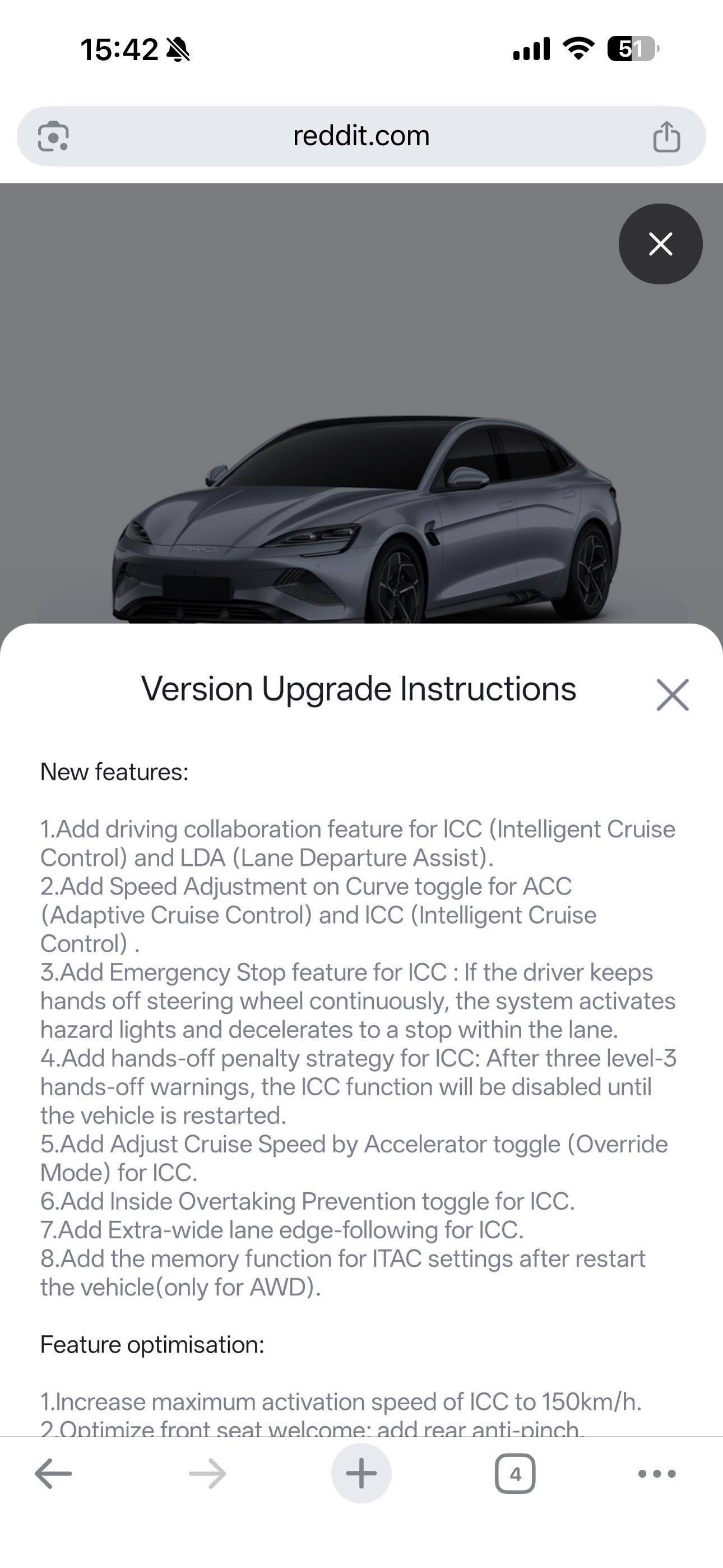This screenshot has height=1568, width=723.
Task: Share this page from the address bar
Action: click(666, 136)
